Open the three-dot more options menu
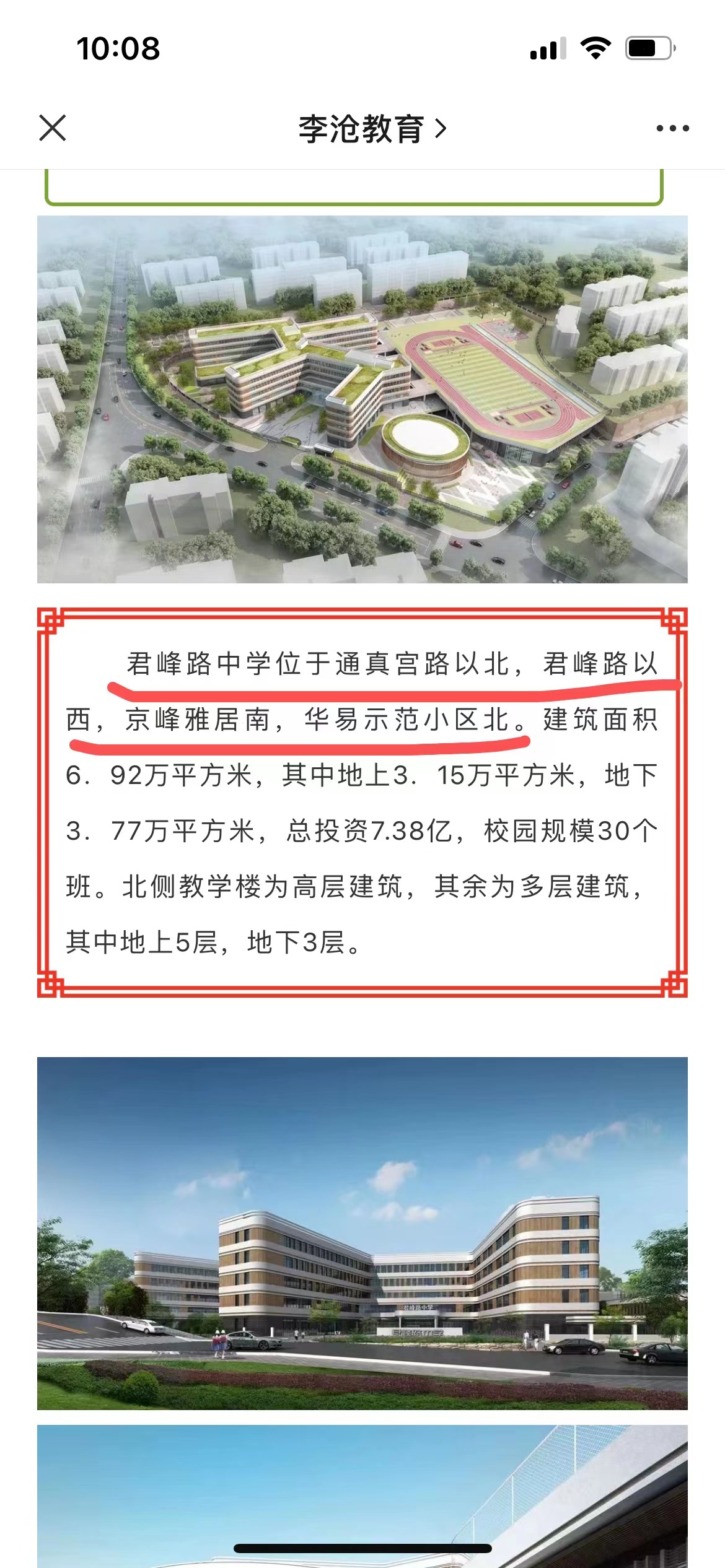The width and height of the screenshot is (725, 1568). (672, 128)
